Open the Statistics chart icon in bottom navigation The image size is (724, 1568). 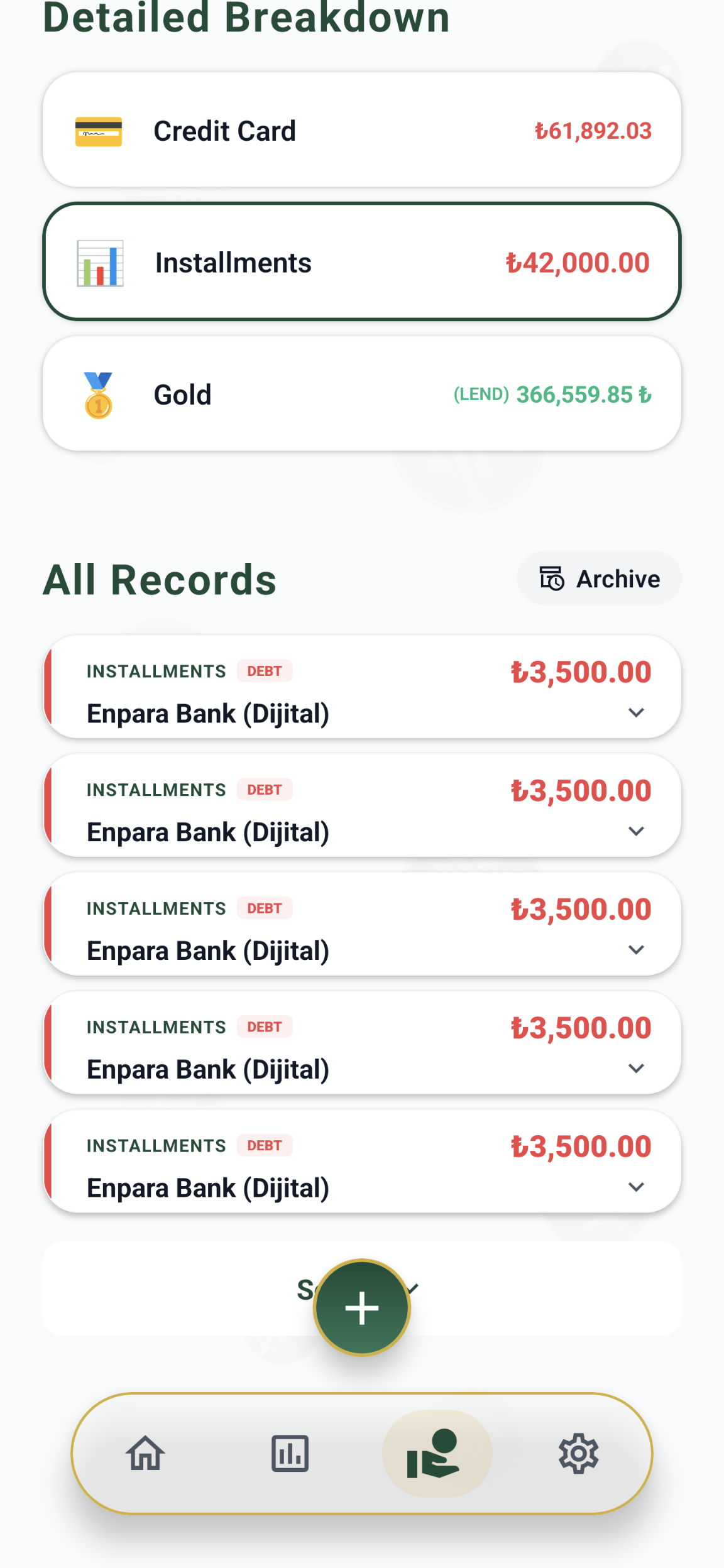[x=290, y=1453]
